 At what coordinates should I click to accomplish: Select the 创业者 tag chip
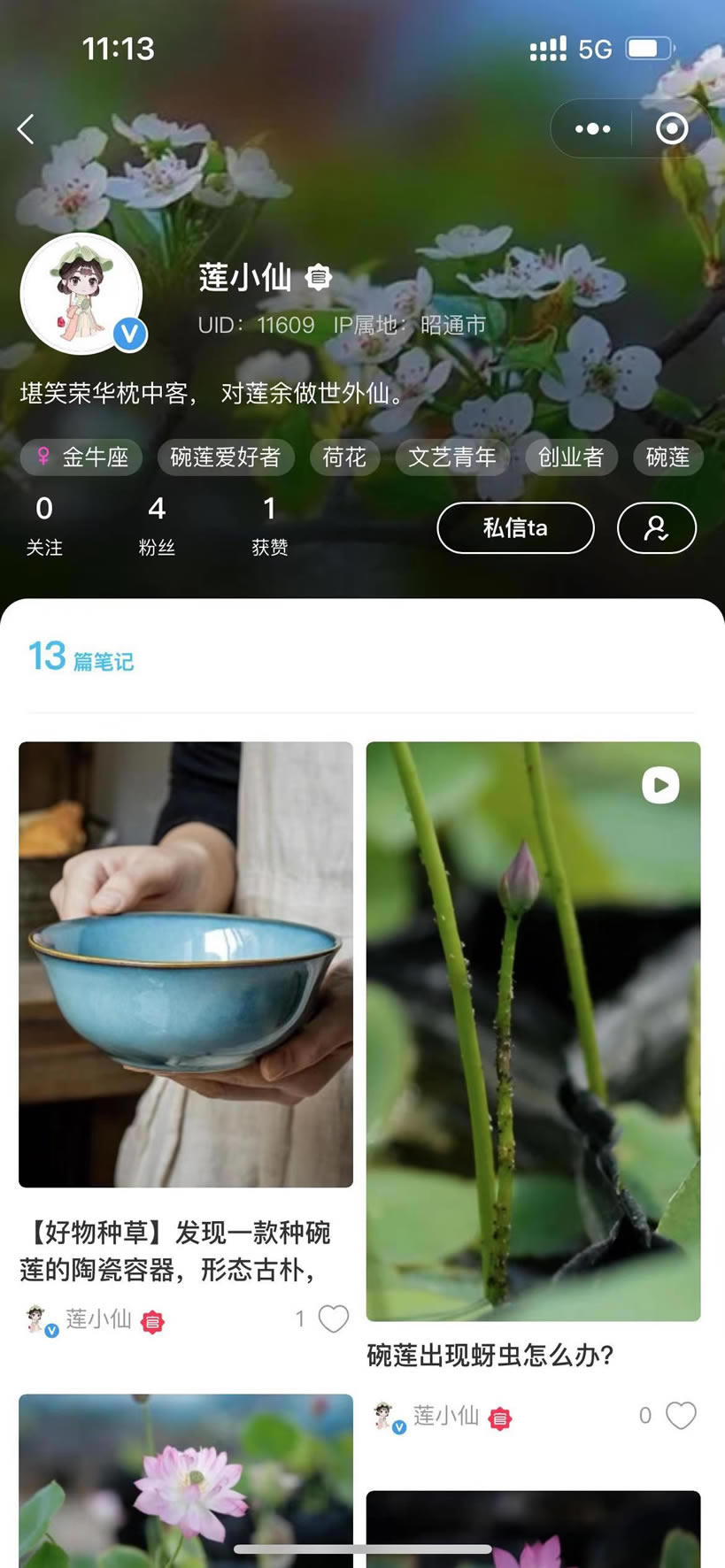coord(571,457)
